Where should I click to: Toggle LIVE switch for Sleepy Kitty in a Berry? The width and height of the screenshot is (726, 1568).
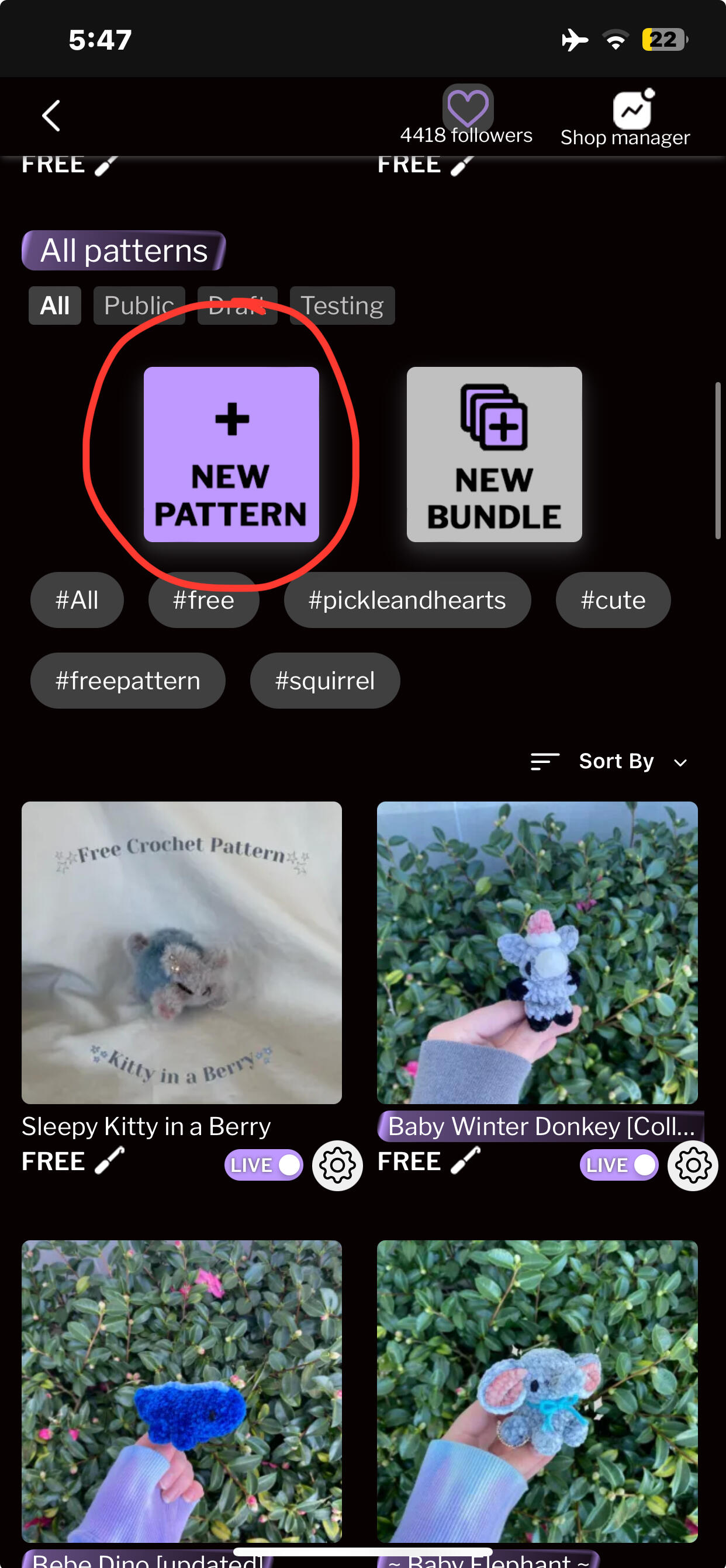[264, 1164]
